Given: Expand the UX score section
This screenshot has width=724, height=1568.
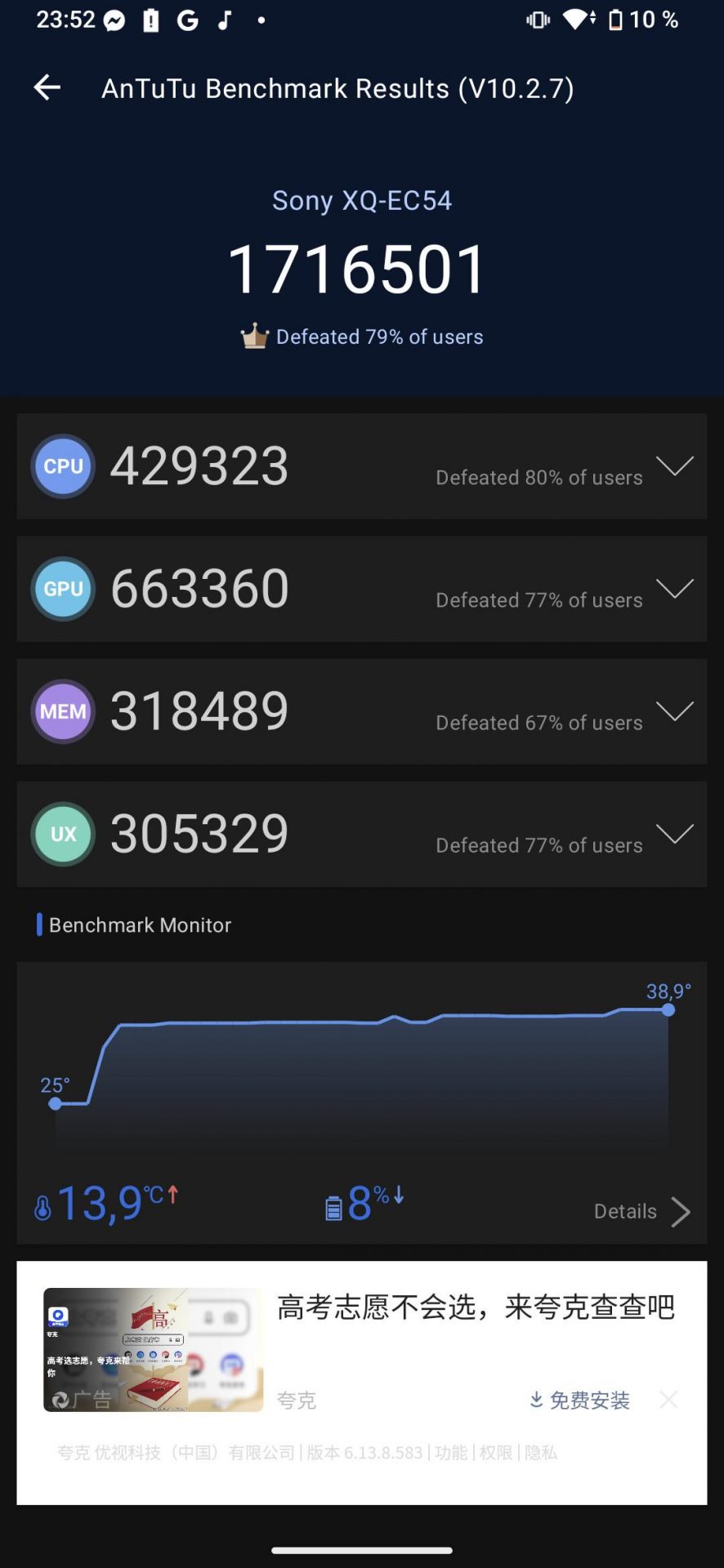Looking at the screenshot, I should [x=674, y=834].
